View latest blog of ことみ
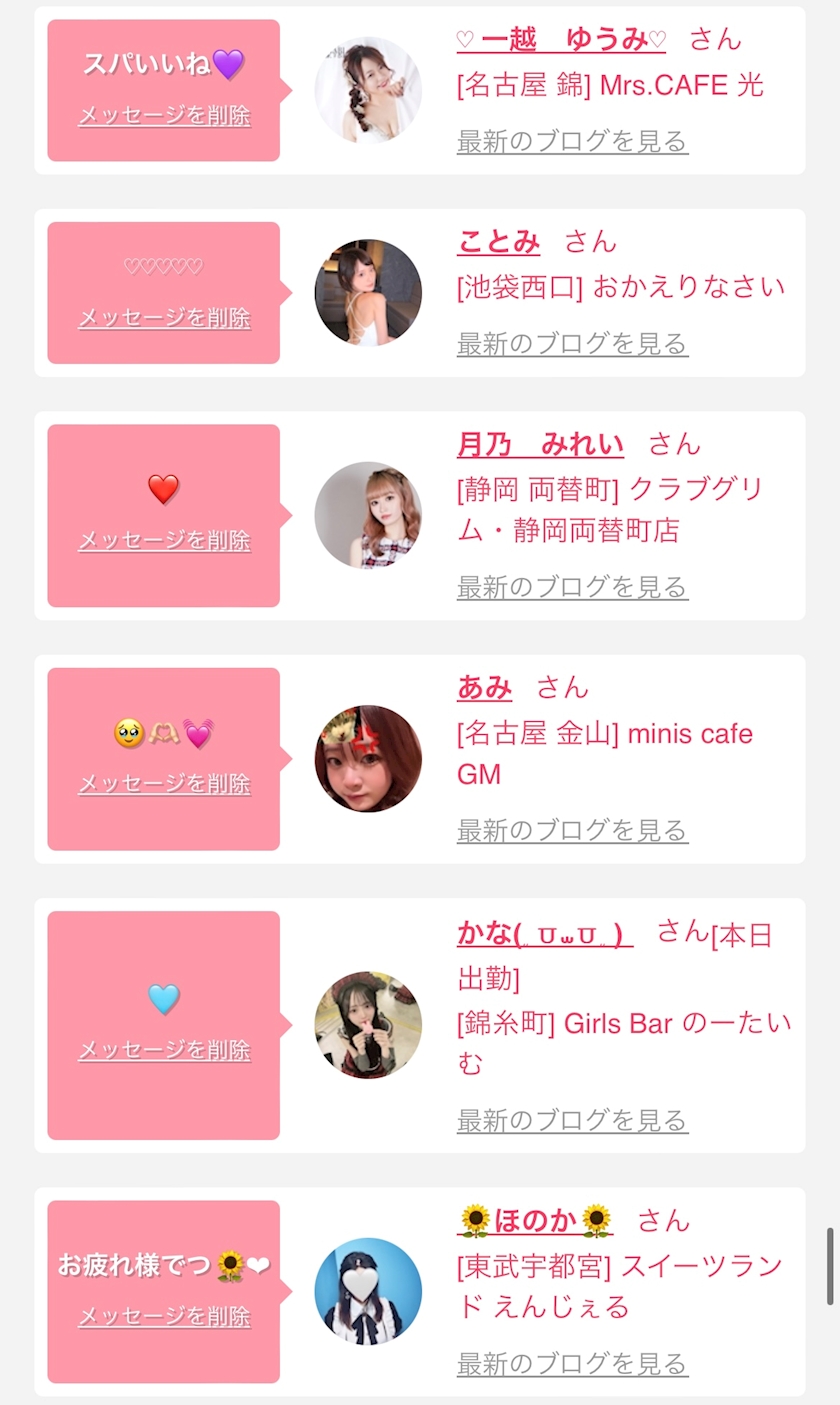This screenshot has height=1405, width=840. click(572, 345)
